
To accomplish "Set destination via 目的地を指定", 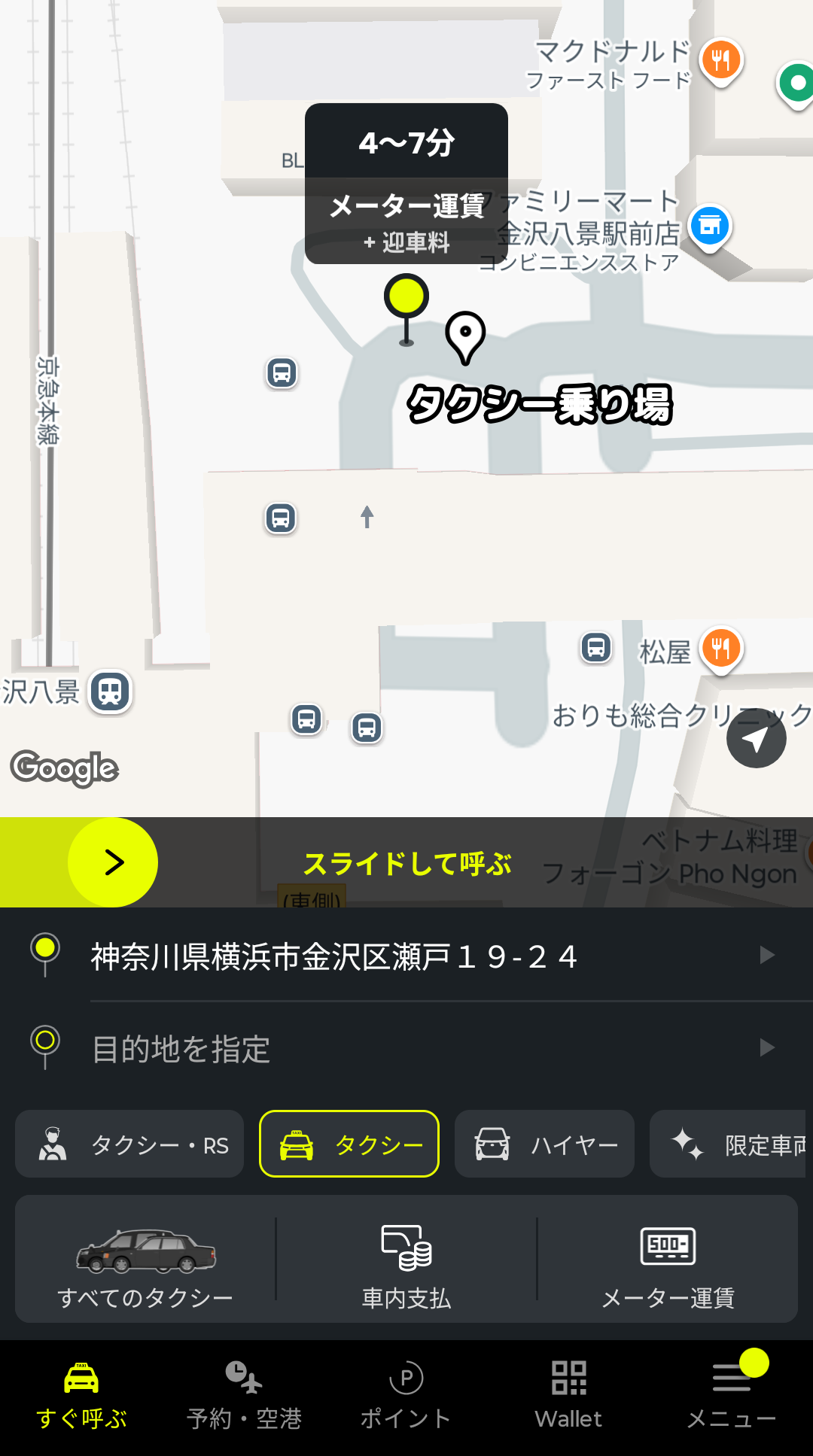I will point(406,1048).
